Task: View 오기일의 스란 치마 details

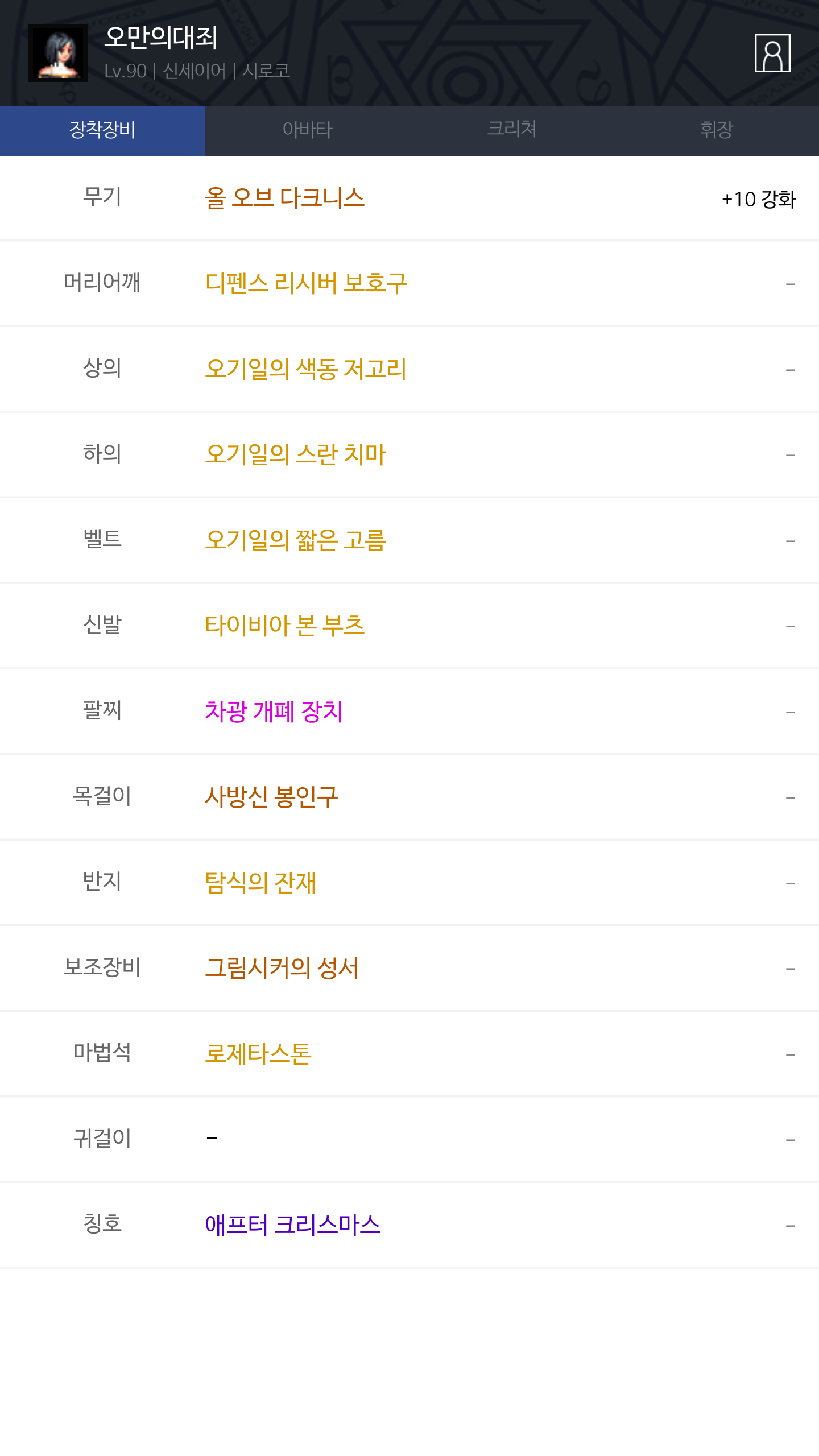Action: 295,454
